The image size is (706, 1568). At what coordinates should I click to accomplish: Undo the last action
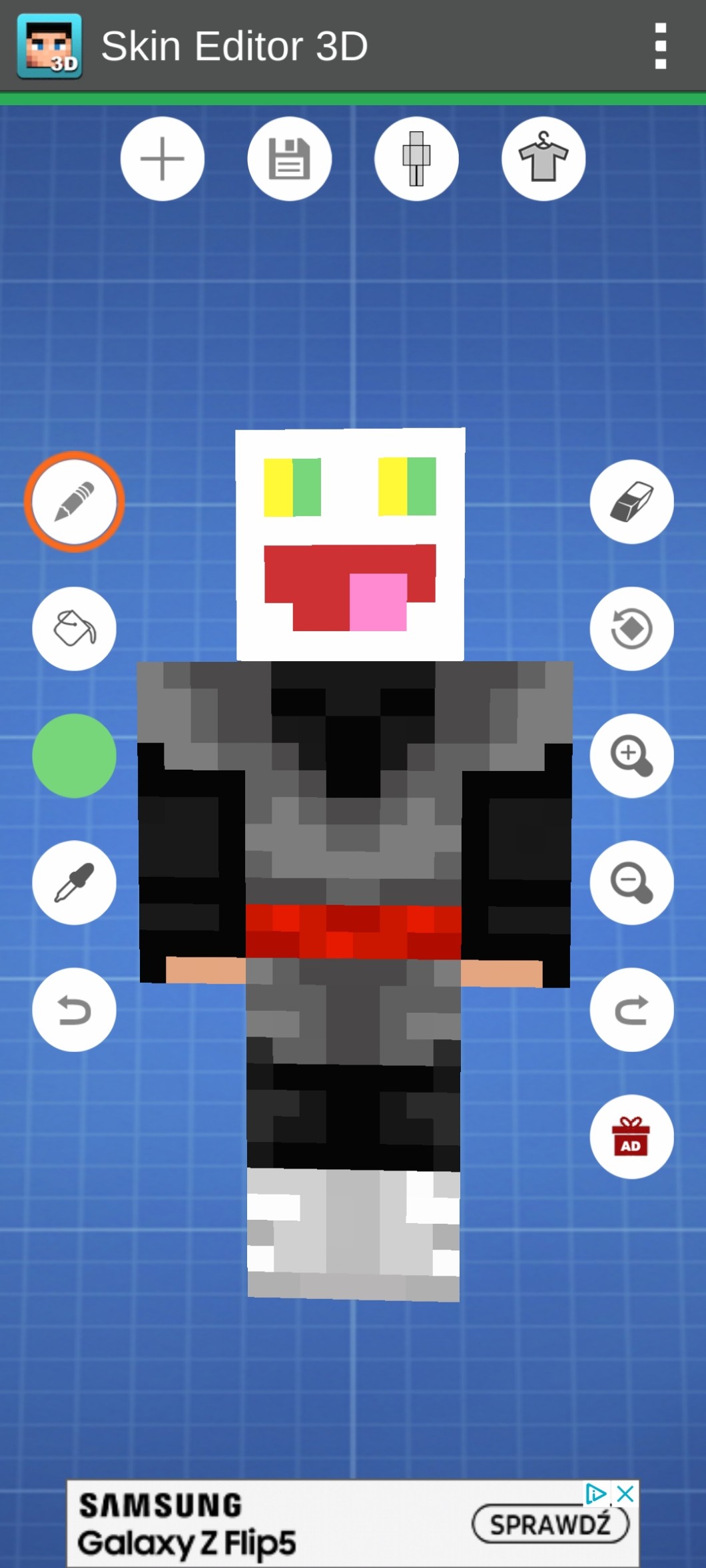tap(74, 1010)
